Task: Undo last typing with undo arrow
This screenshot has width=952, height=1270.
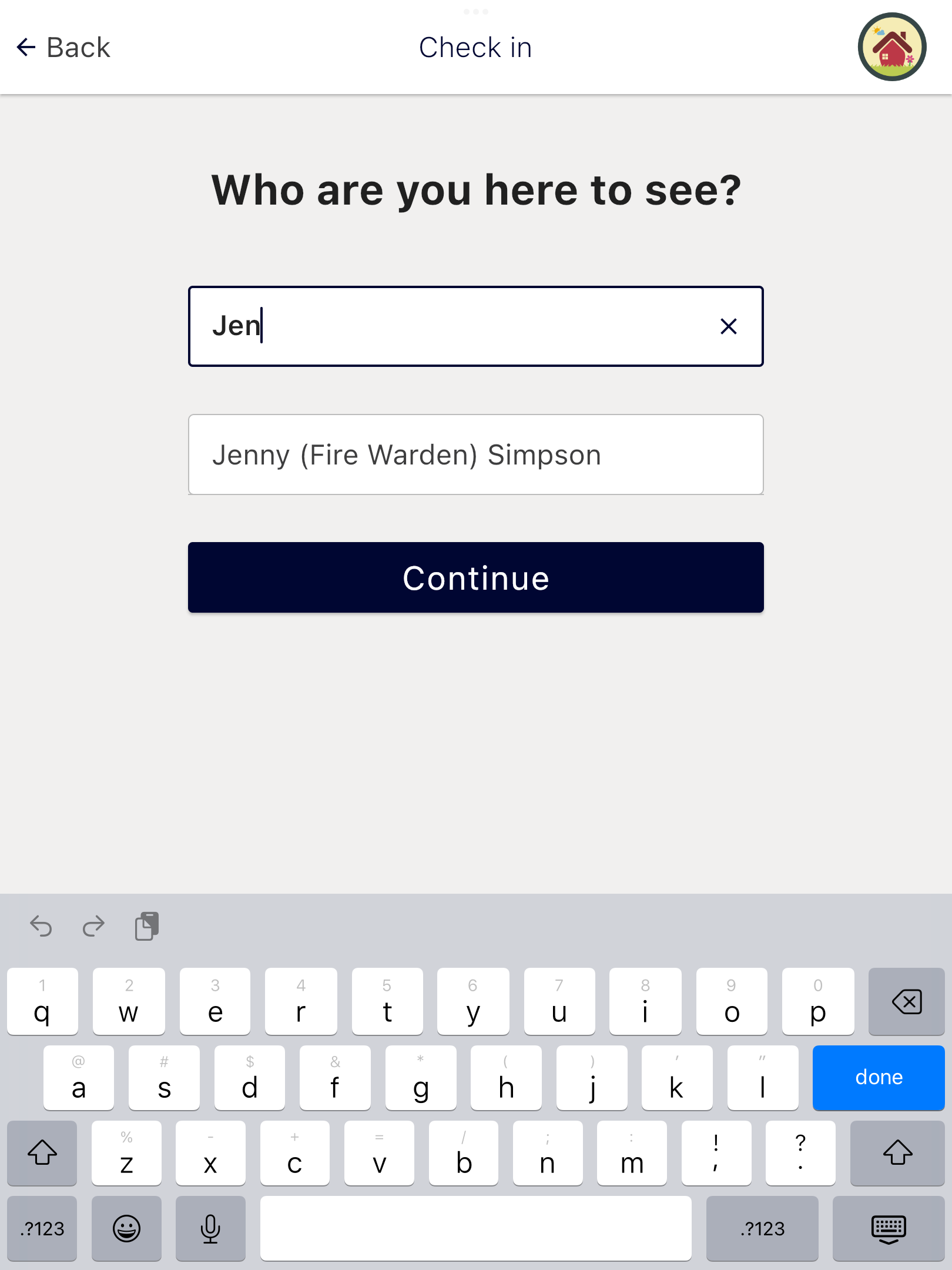Action: pos(41,926)
